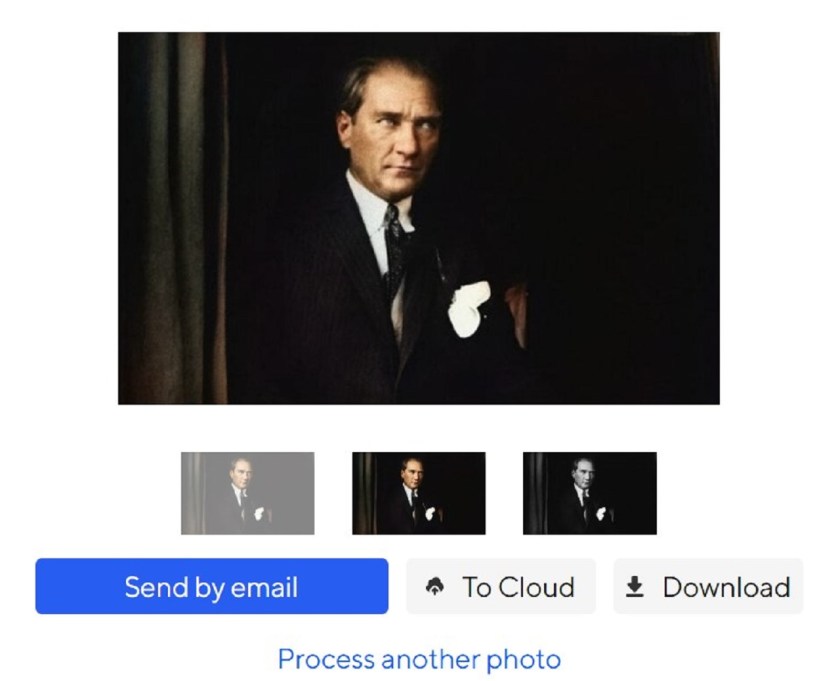840x681 pixels.
Task: Open Process another photo link
Action: pos(419,660)
